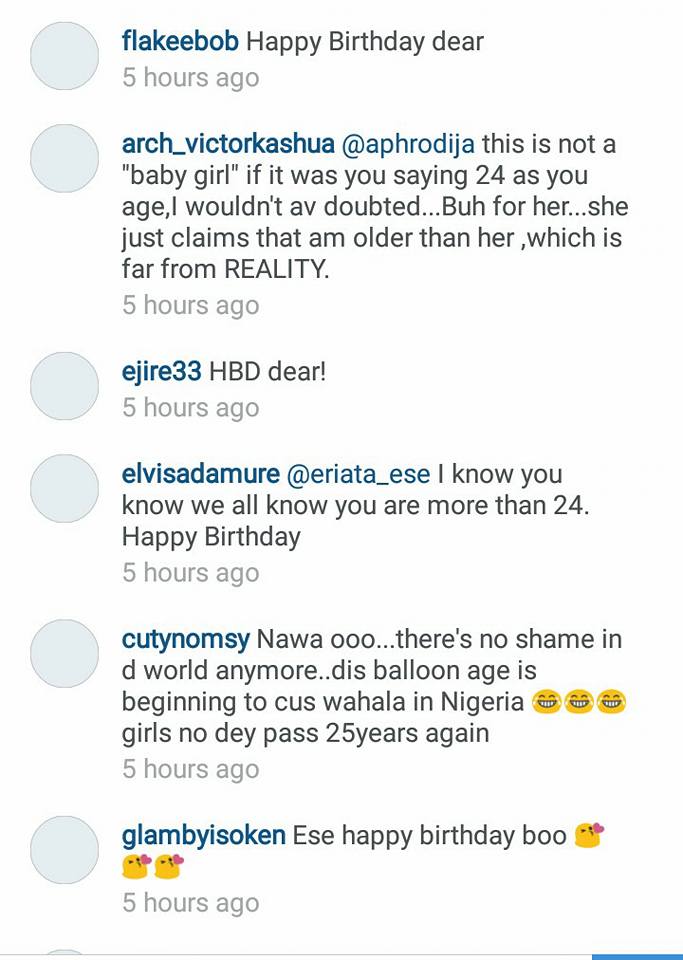Tap the avatar next to flakeebob's comment
The width and height of the screenshot is (683, 960).
[64, 56]
